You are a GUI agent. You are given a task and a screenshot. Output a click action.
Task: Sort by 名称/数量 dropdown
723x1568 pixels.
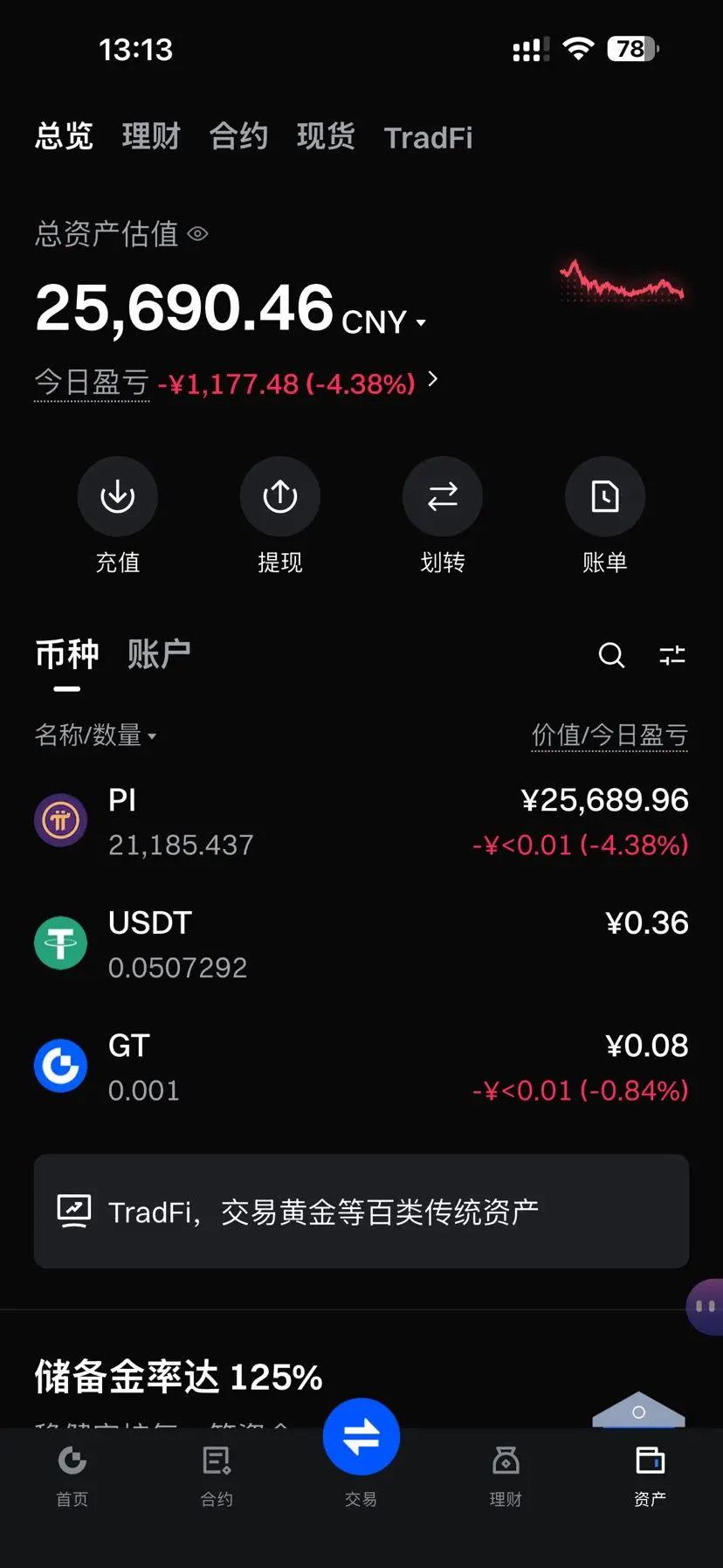[x=96, y=736]
